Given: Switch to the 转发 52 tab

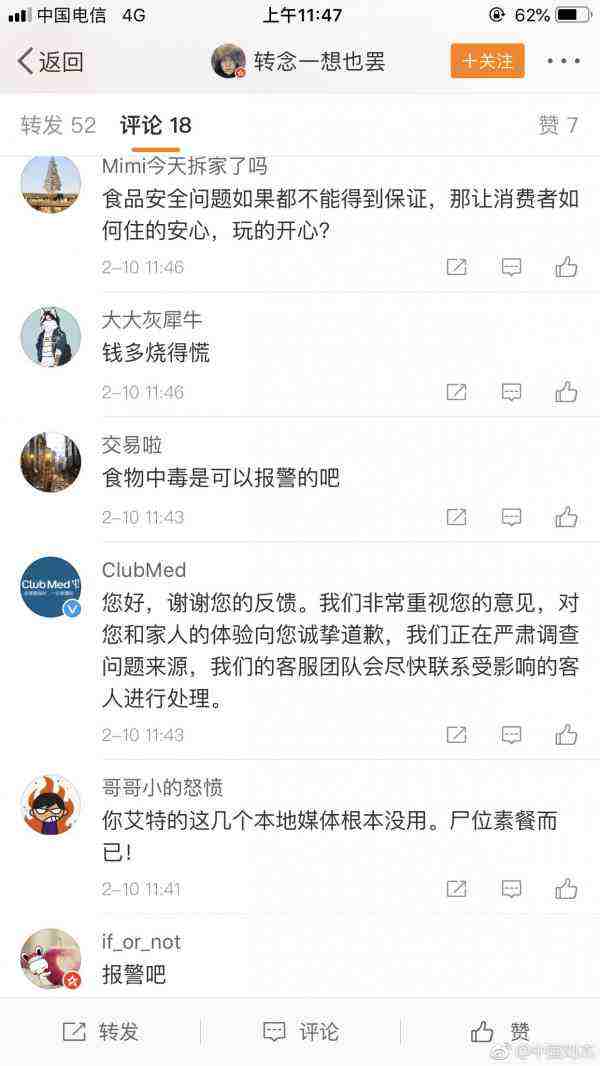Looking at the screenshot, I should pyautogui.click(x=58, y=125).
